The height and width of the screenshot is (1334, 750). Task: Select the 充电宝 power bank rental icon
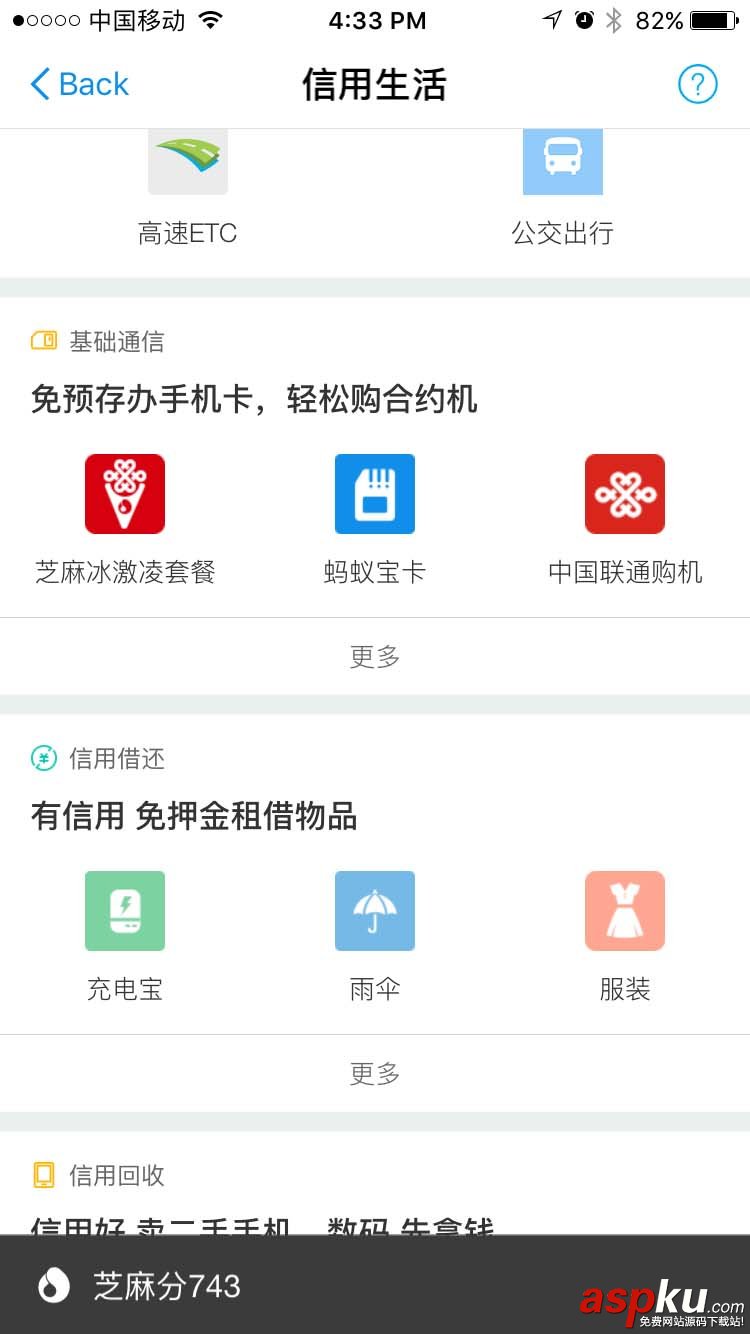124,911
